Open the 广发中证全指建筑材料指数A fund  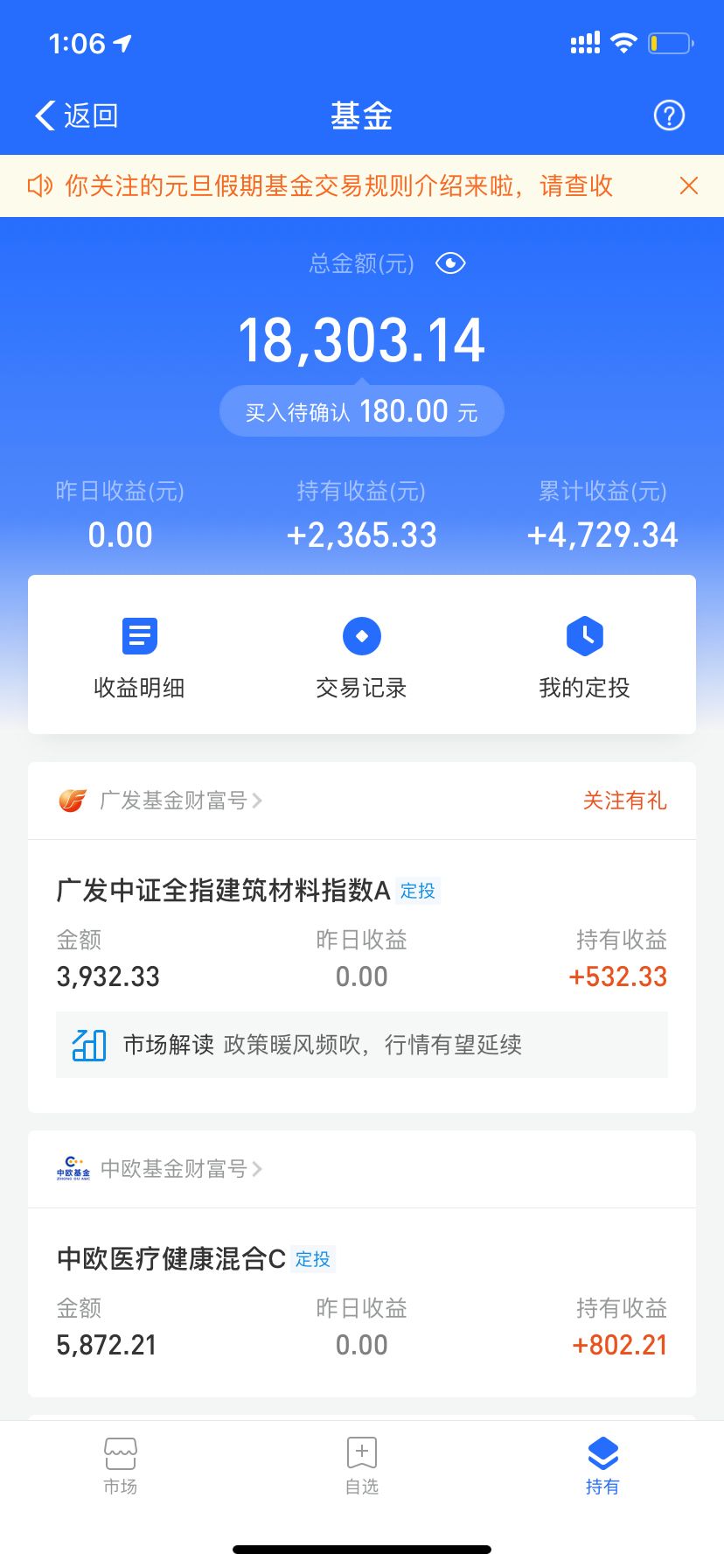(x=223, y=891)
